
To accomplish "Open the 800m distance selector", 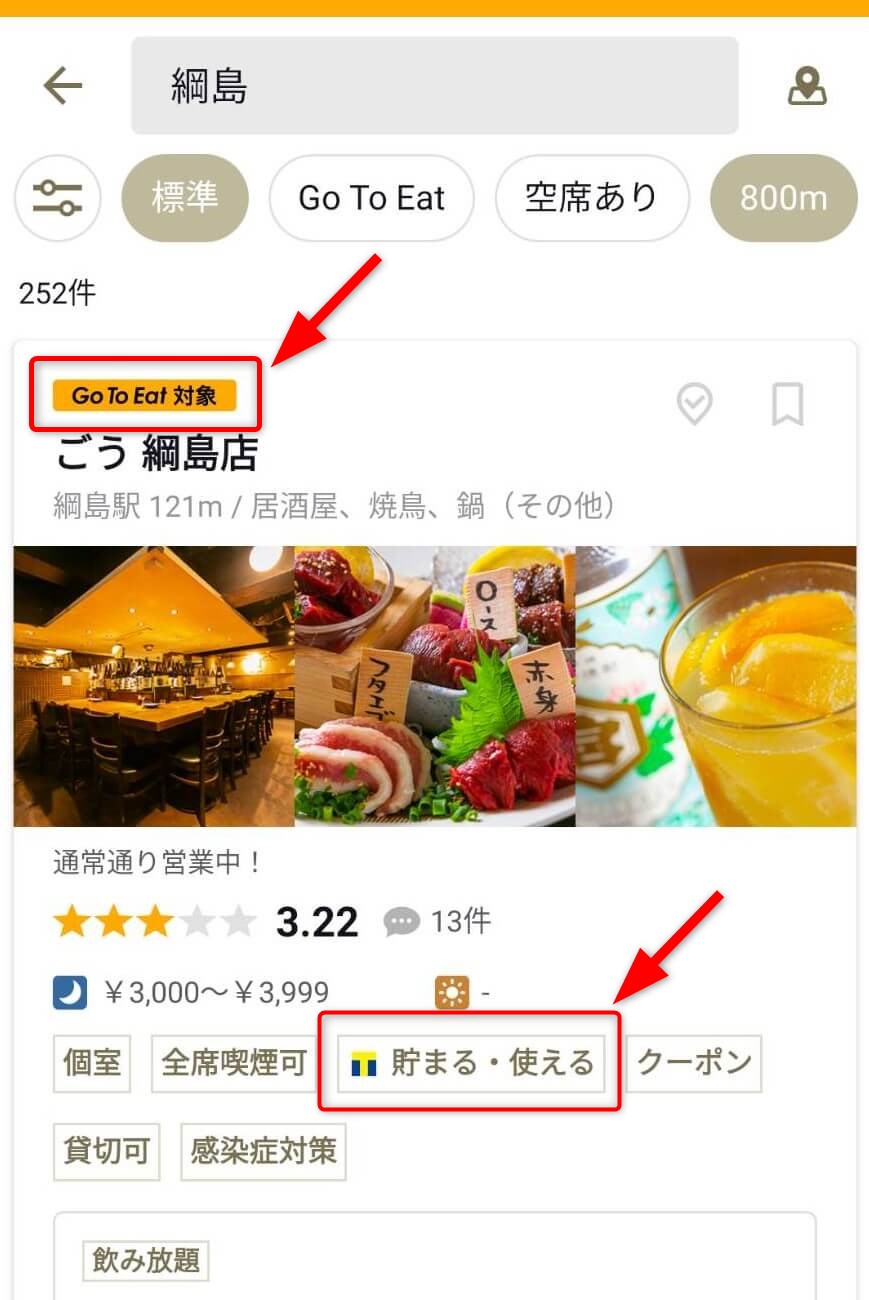I will pyautogui.click(x=784, y=198).
